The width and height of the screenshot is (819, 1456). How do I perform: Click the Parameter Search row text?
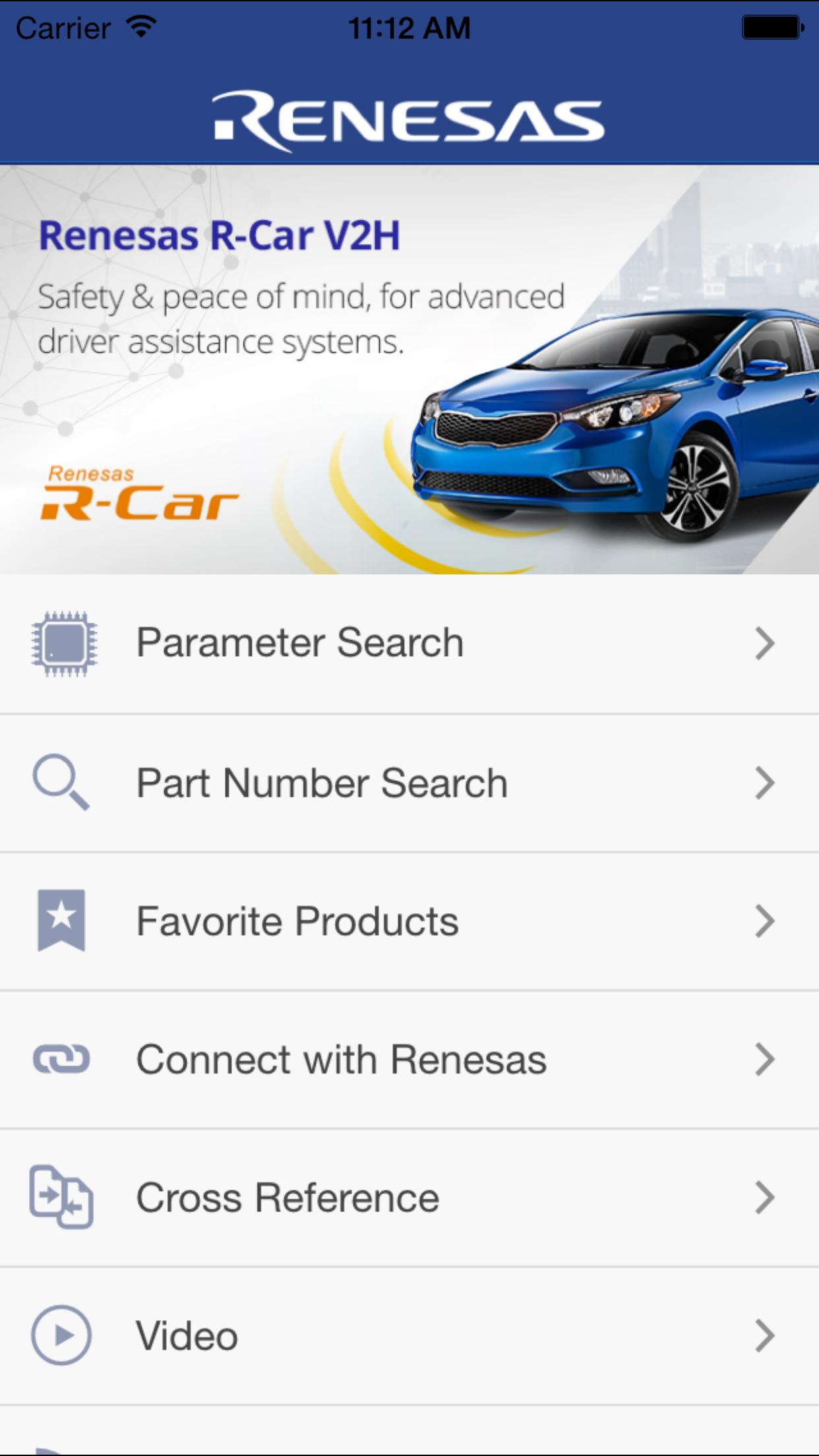click(299, 643)
